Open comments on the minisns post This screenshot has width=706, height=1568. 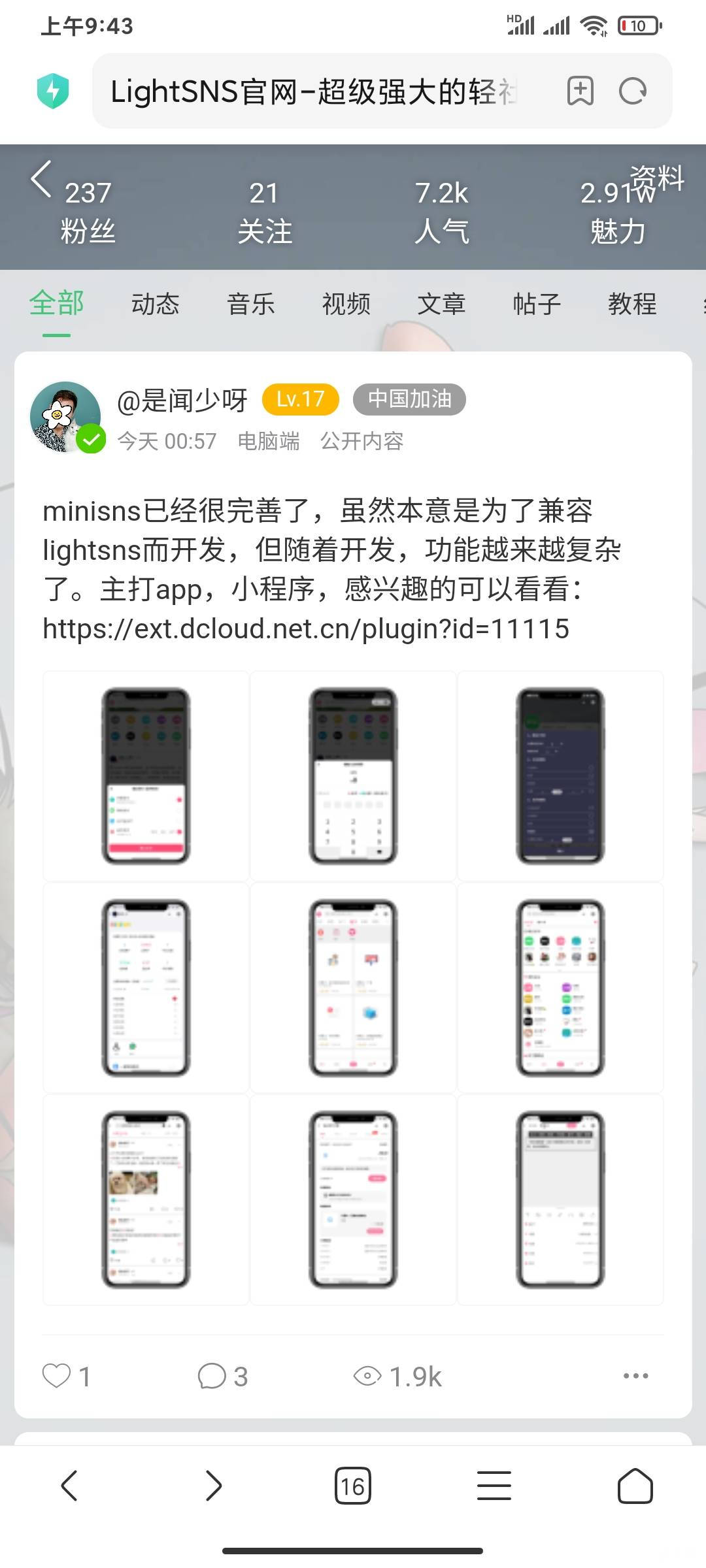pos(212,1375)
